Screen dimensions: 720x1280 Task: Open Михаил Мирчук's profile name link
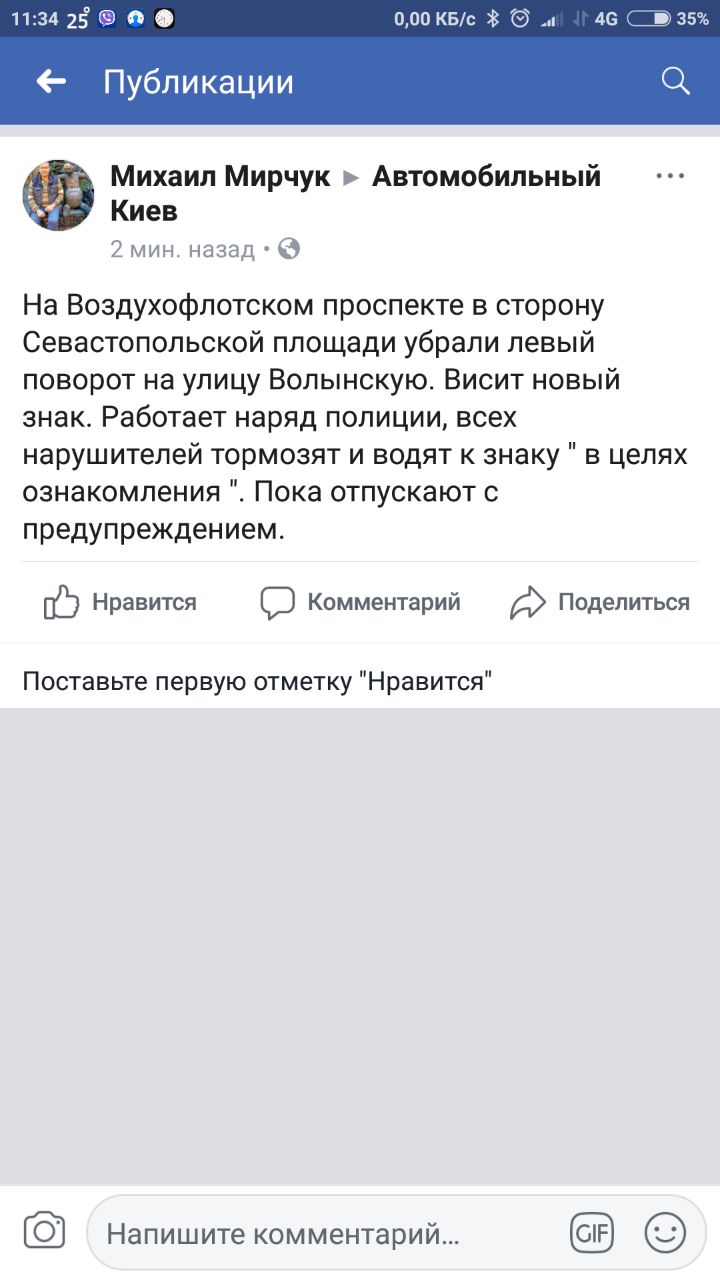[220, 177]
